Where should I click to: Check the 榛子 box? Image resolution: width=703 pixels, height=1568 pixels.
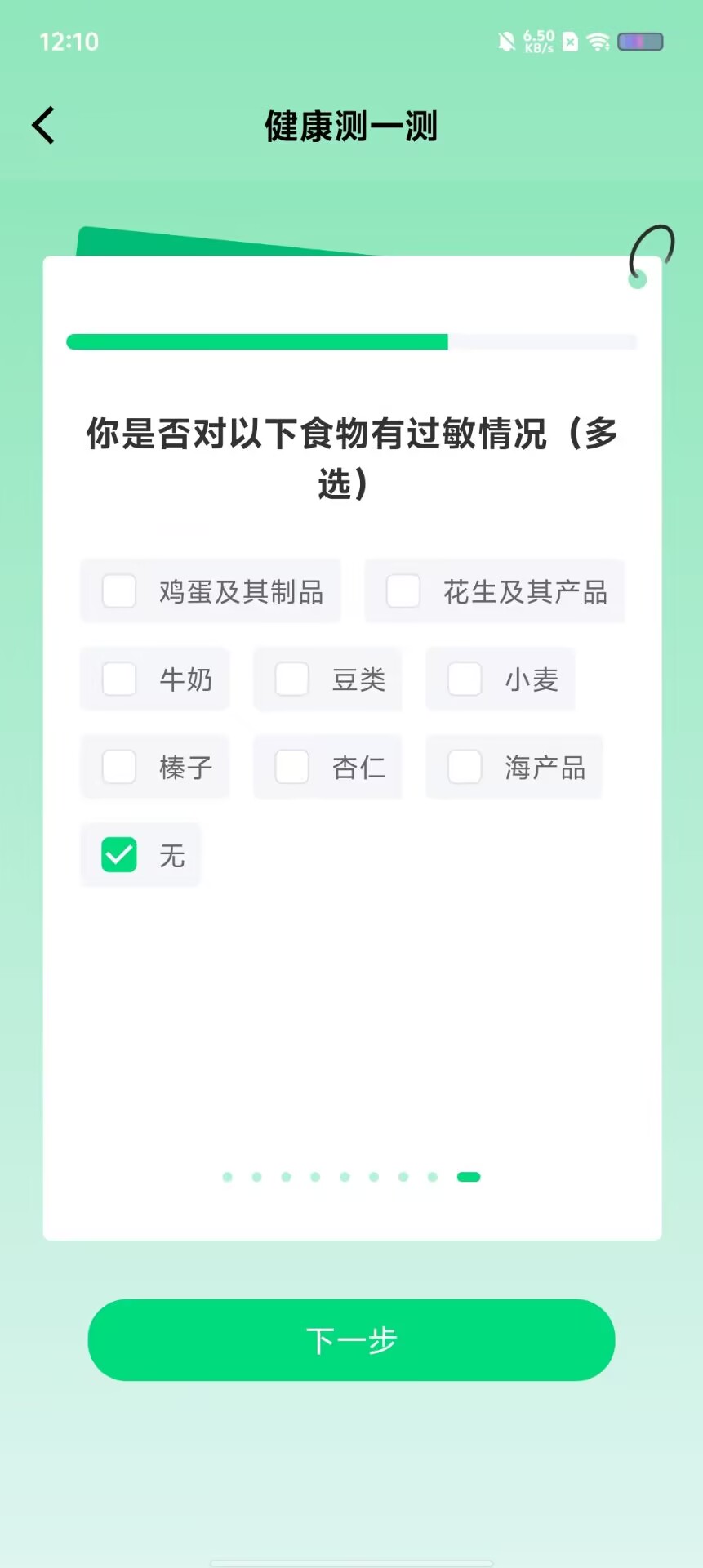click(x=119, y=768)
